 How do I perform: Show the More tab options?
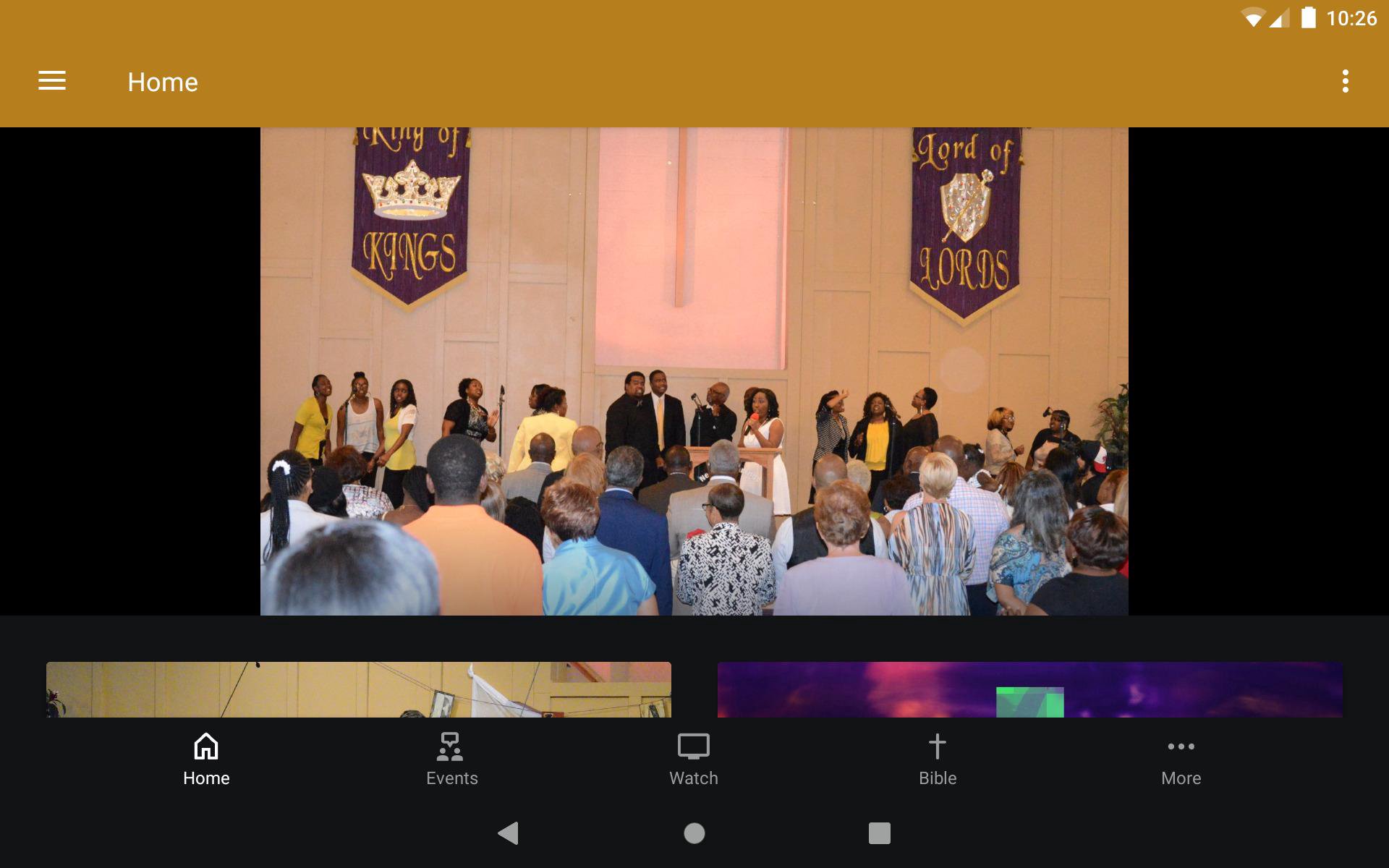point(1181,759)
